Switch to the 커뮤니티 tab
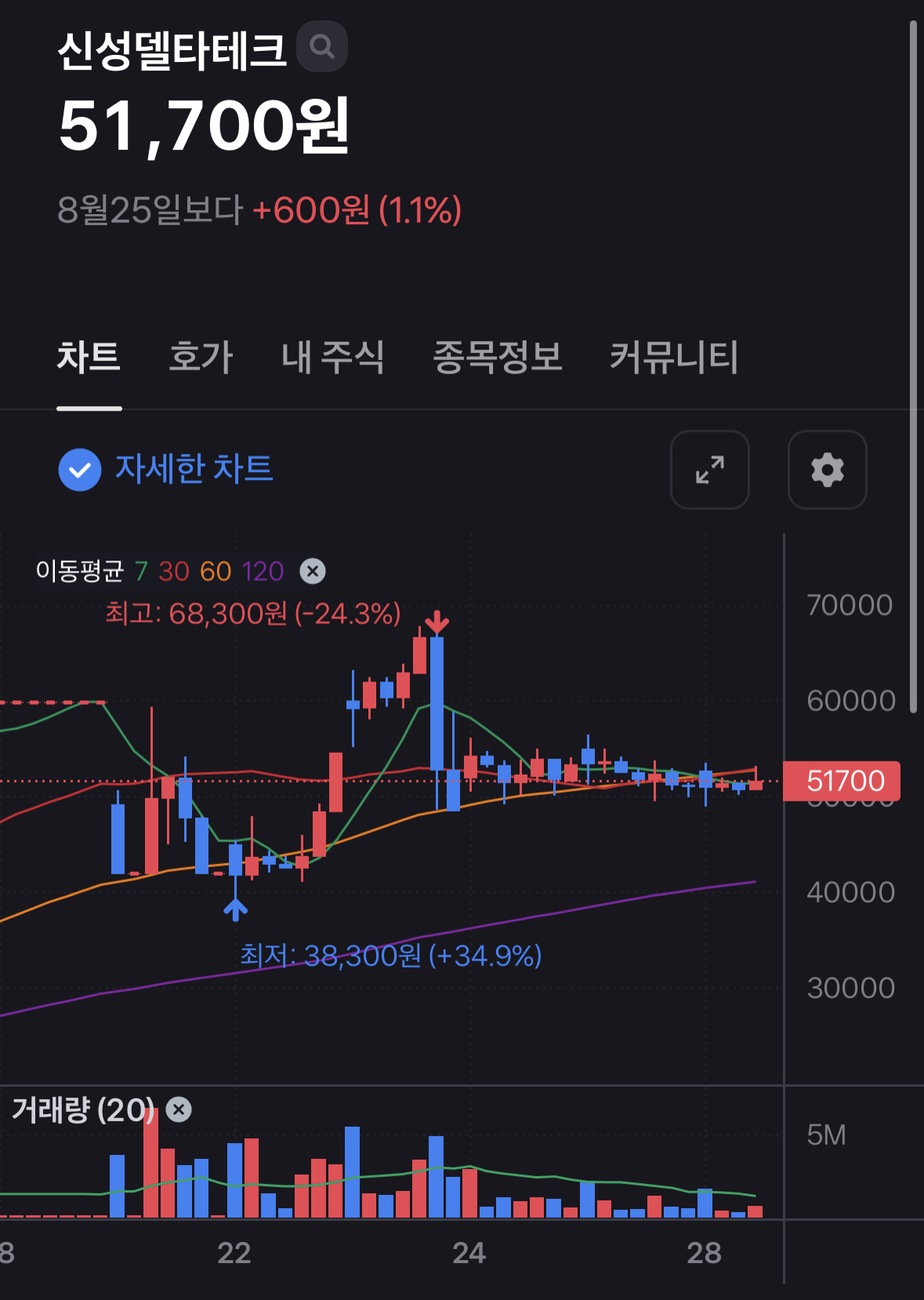 click(675, 358)
